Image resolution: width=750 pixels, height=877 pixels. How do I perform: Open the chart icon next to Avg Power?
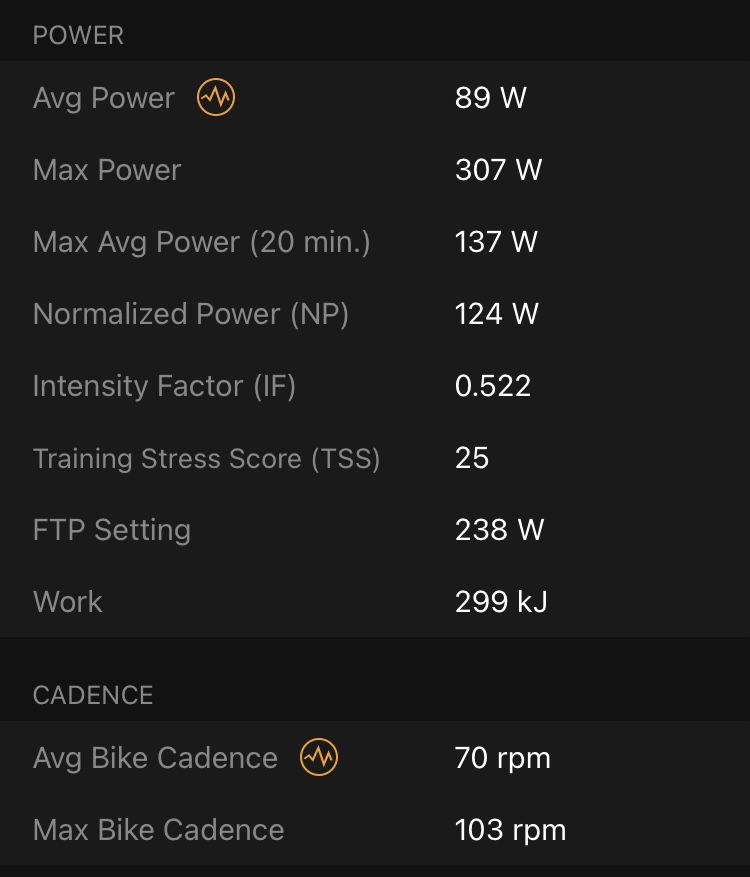[216, 98]
